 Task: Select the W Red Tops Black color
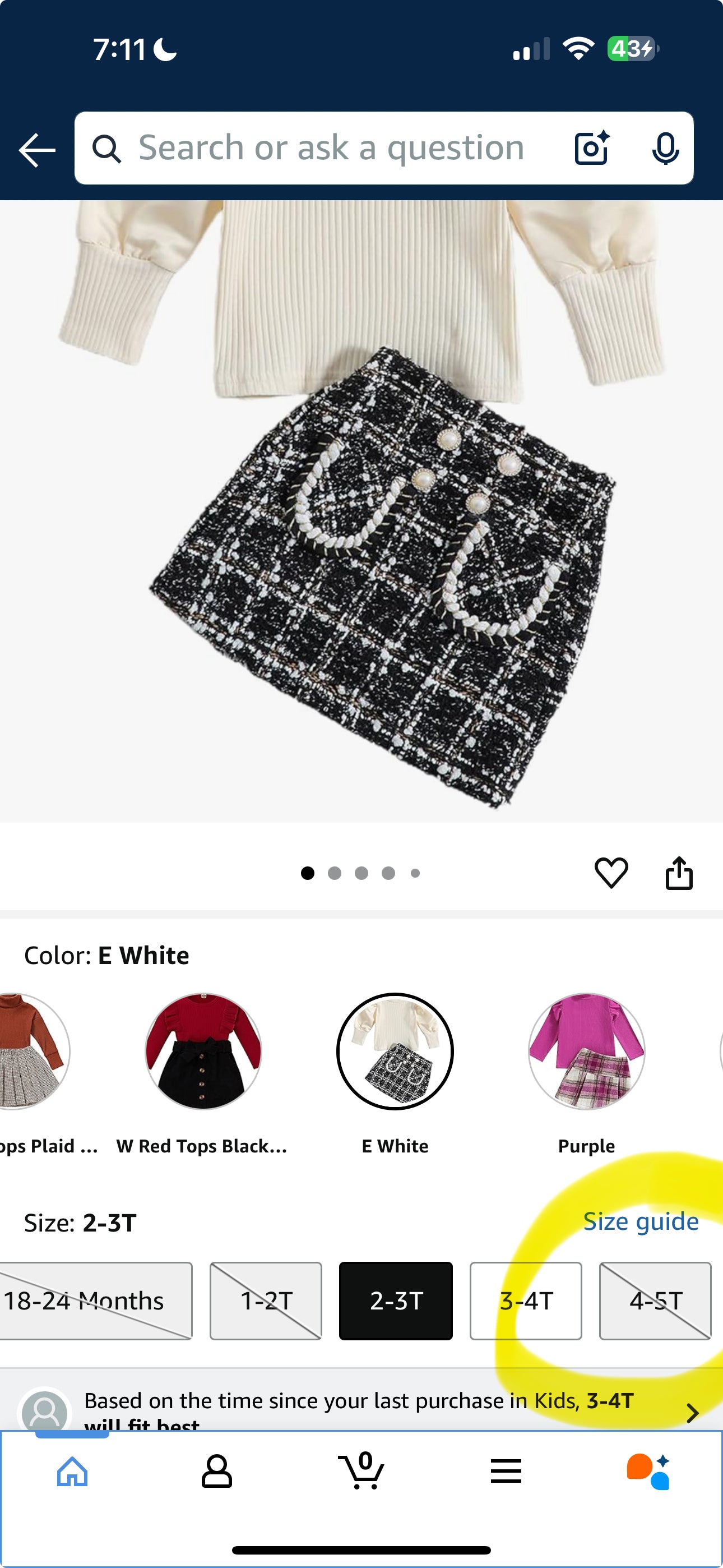pos(203,1051)
